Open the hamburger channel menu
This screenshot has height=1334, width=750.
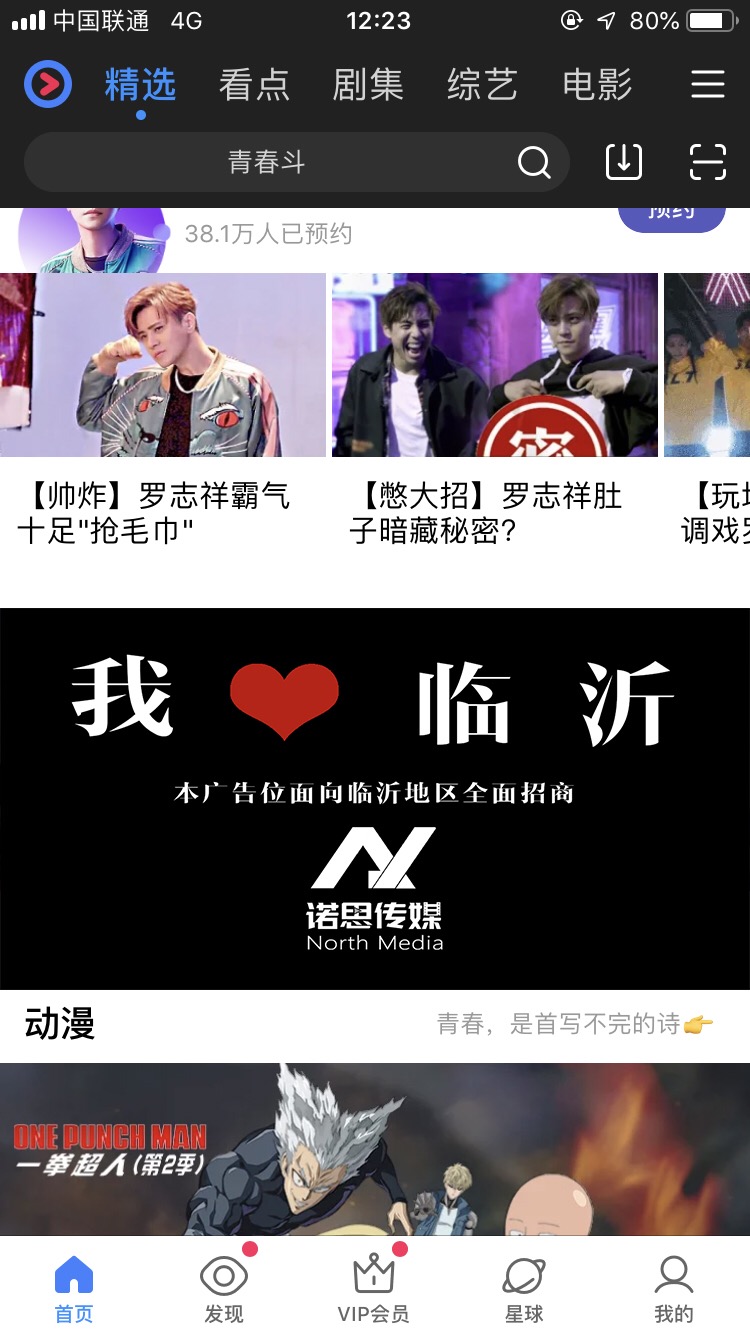pos(707,84)
